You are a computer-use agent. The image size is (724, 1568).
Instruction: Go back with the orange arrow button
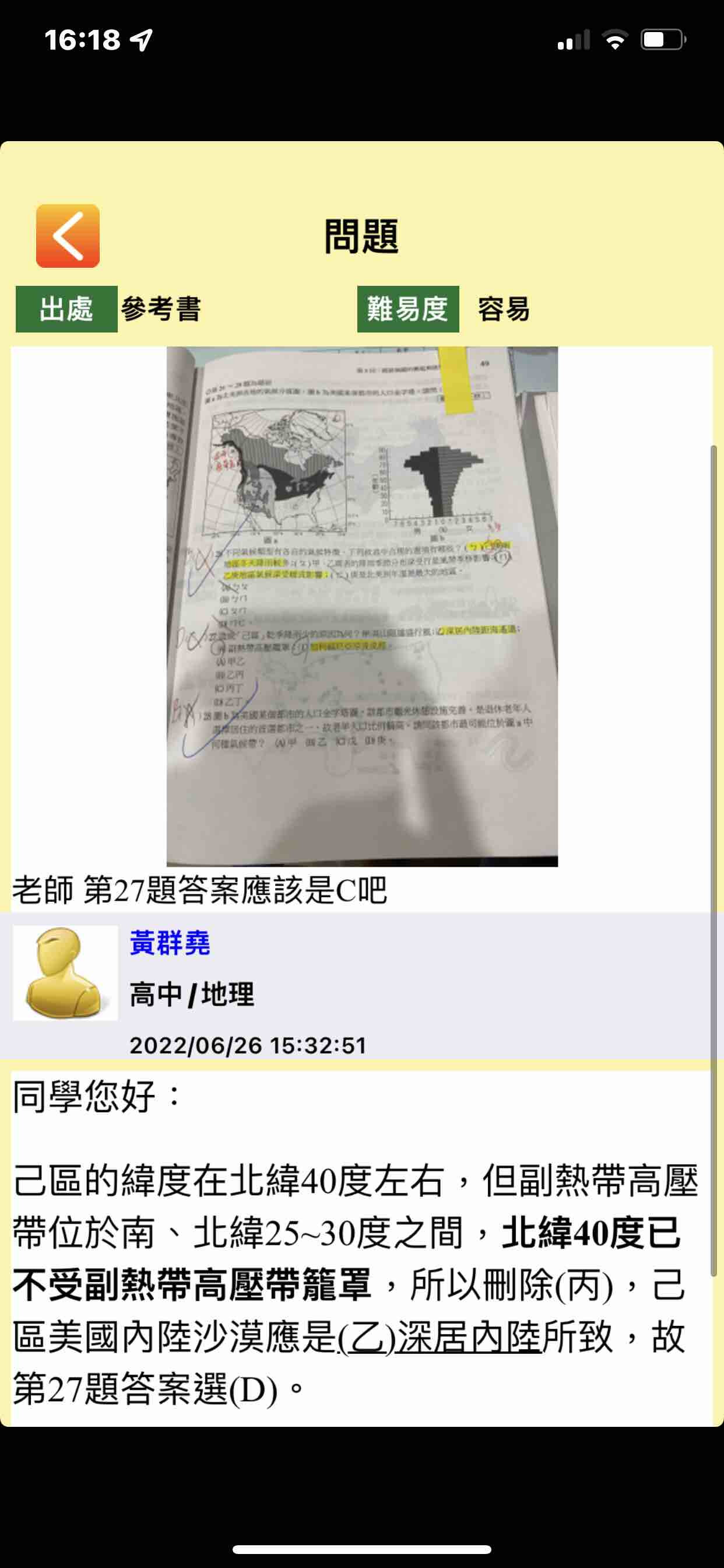click(68, 236)
